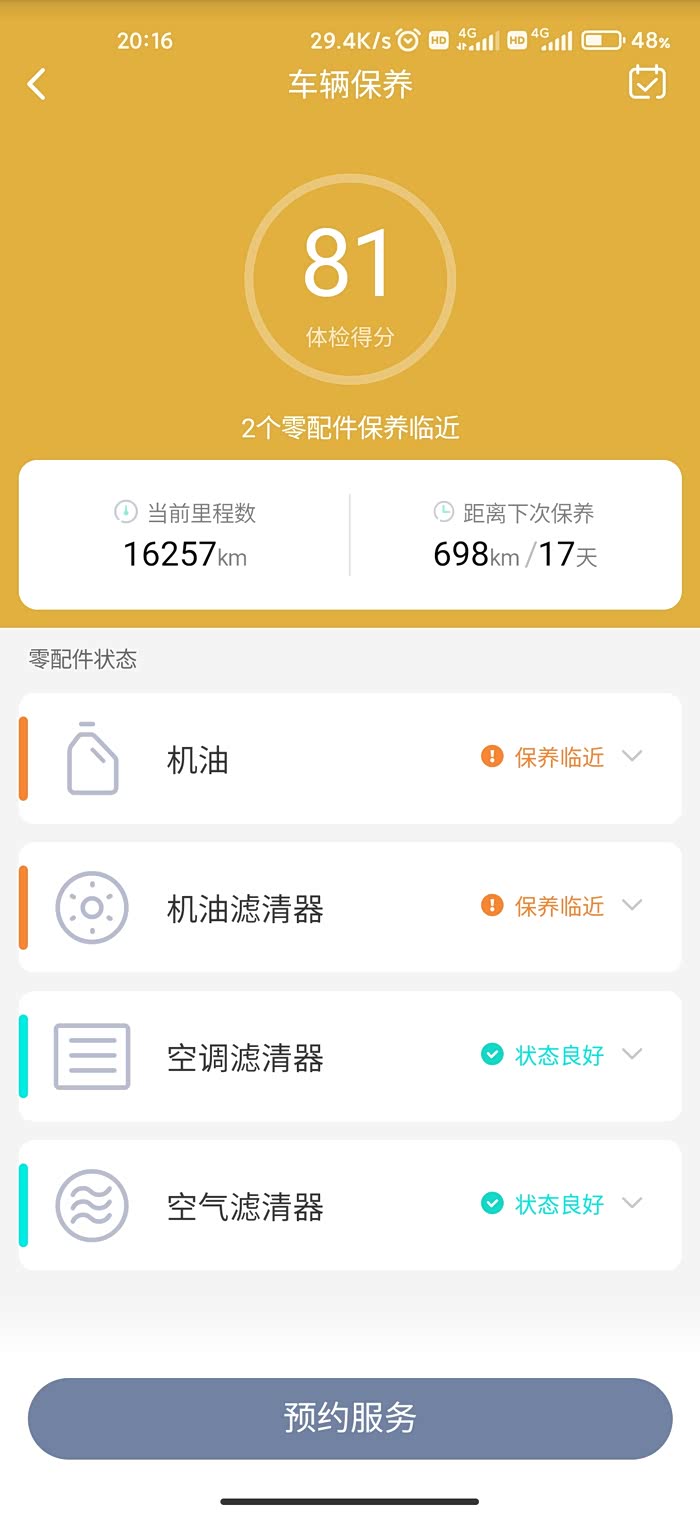Screen dimensions: 700x1516
Task: Open the maintenance calendar icon
Action: (x=647, y=83)
